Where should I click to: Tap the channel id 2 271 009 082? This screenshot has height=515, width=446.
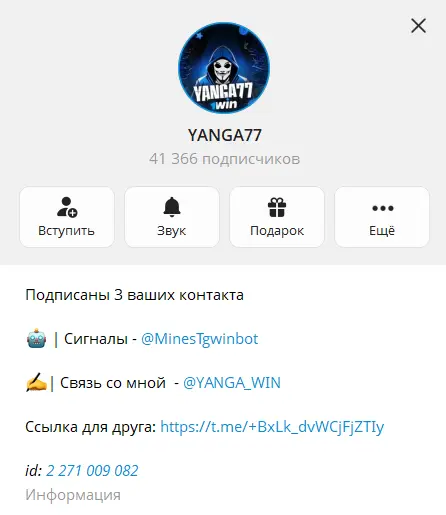click(92, 471)
